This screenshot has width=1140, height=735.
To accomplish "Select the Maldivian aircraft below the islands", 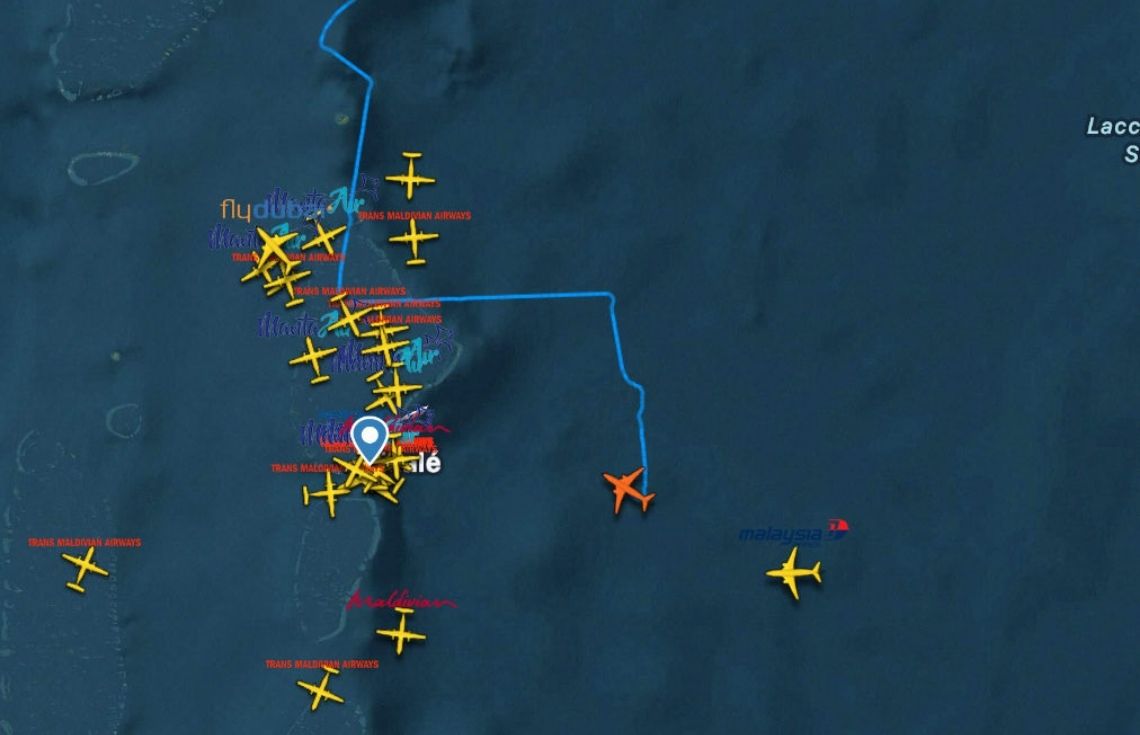I will click(401, 632).
